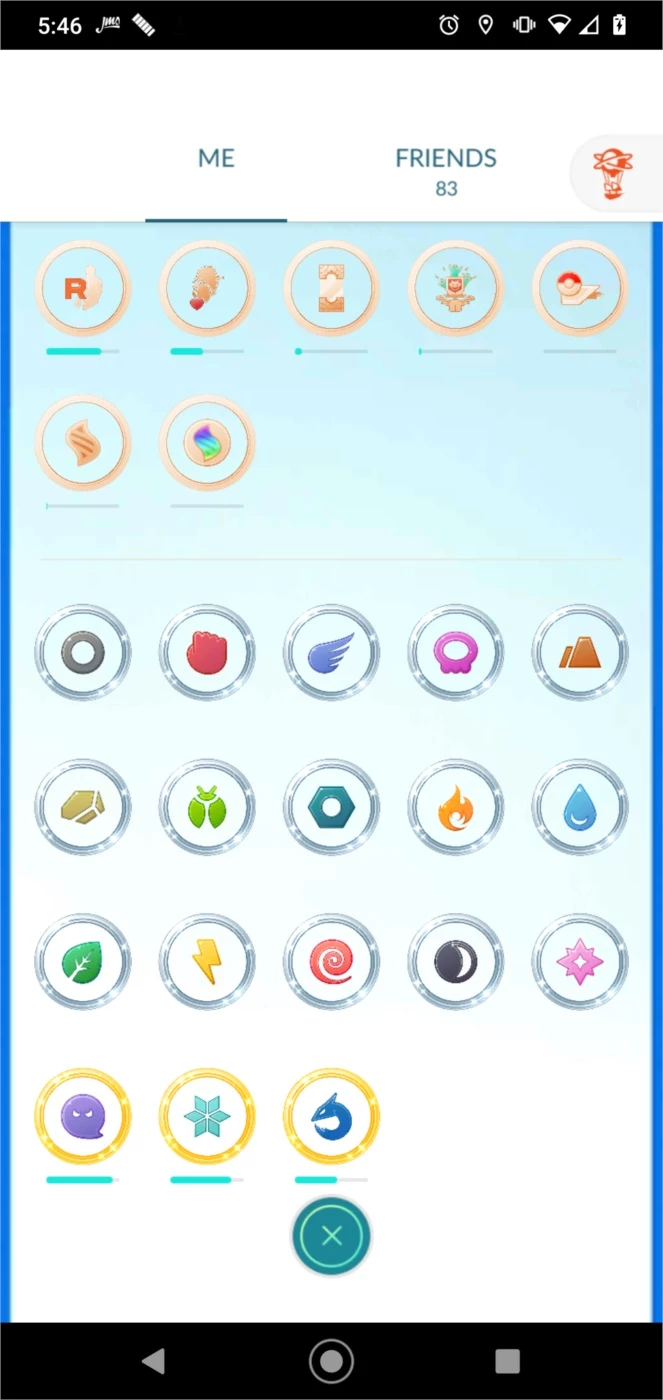Open the dark crescent moon medal
This screenshot has width=663, height=1400.
[x=455, y=962]
